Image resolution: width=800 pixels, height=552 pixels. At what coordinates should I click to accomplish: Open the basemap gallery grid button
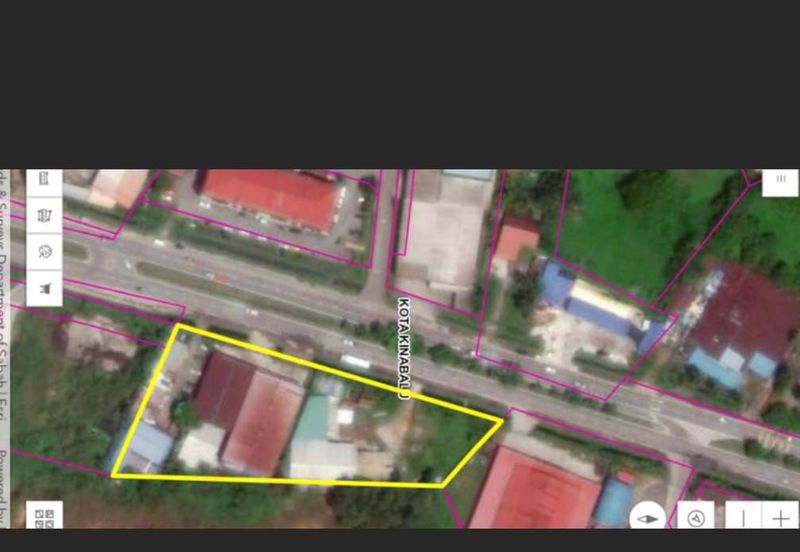coord(44,517)
